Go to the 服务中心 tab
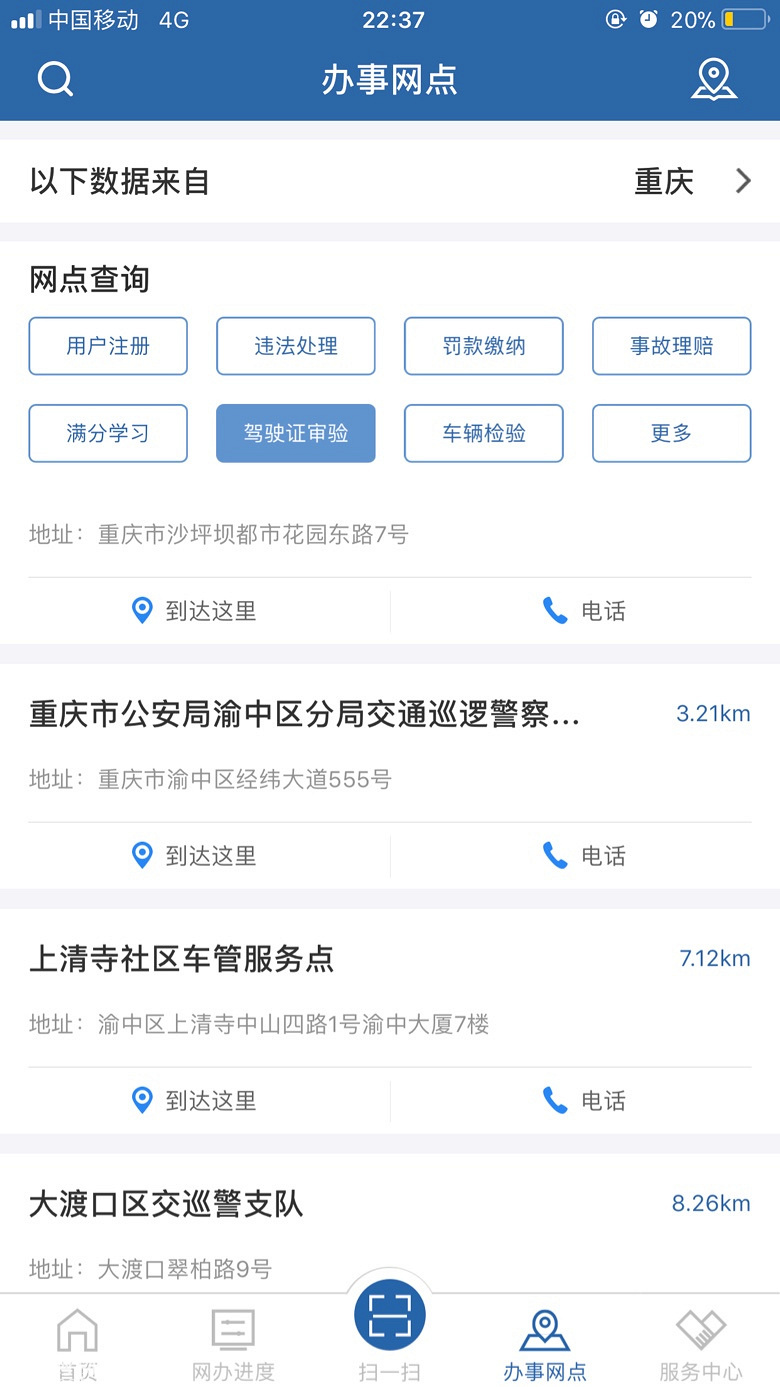 (x=700, y=1345)
